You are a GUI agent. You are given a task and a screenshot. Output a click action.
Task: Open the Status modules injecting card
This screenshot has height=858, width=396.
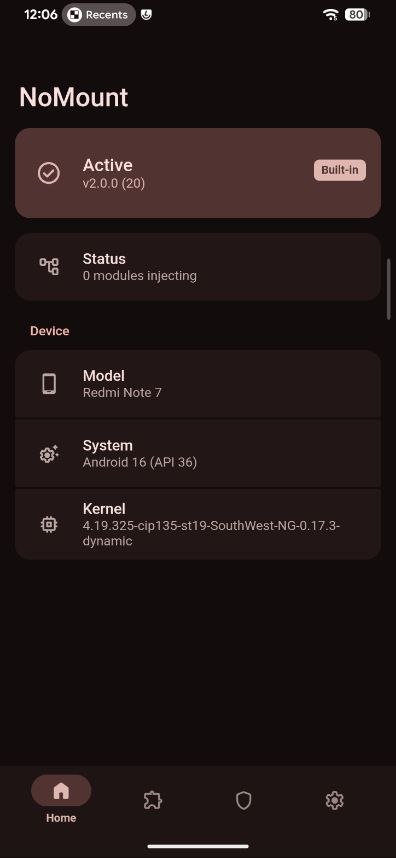198,267
